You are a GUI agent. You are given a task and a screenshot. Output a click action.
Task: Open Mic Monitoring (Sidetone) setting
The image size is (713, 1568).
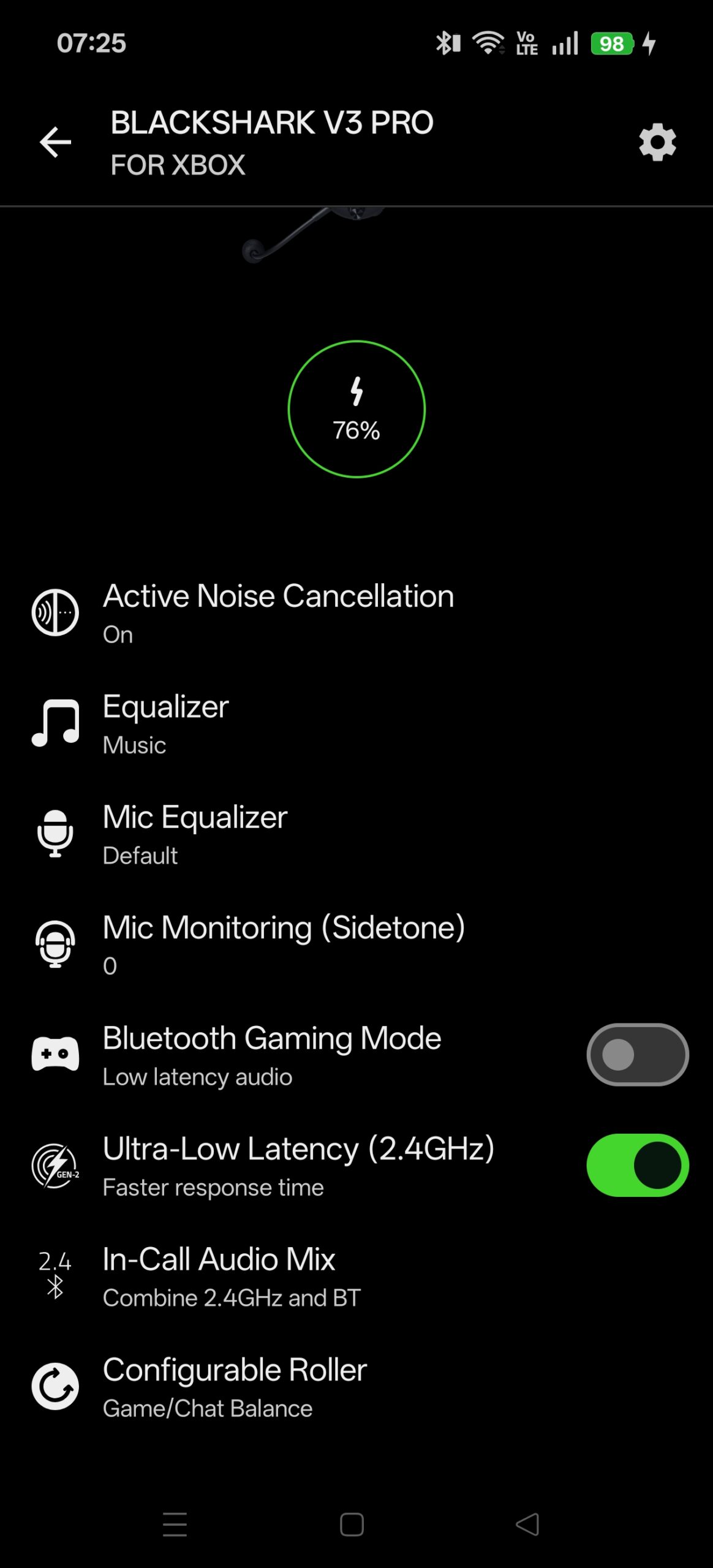[284, 944]
